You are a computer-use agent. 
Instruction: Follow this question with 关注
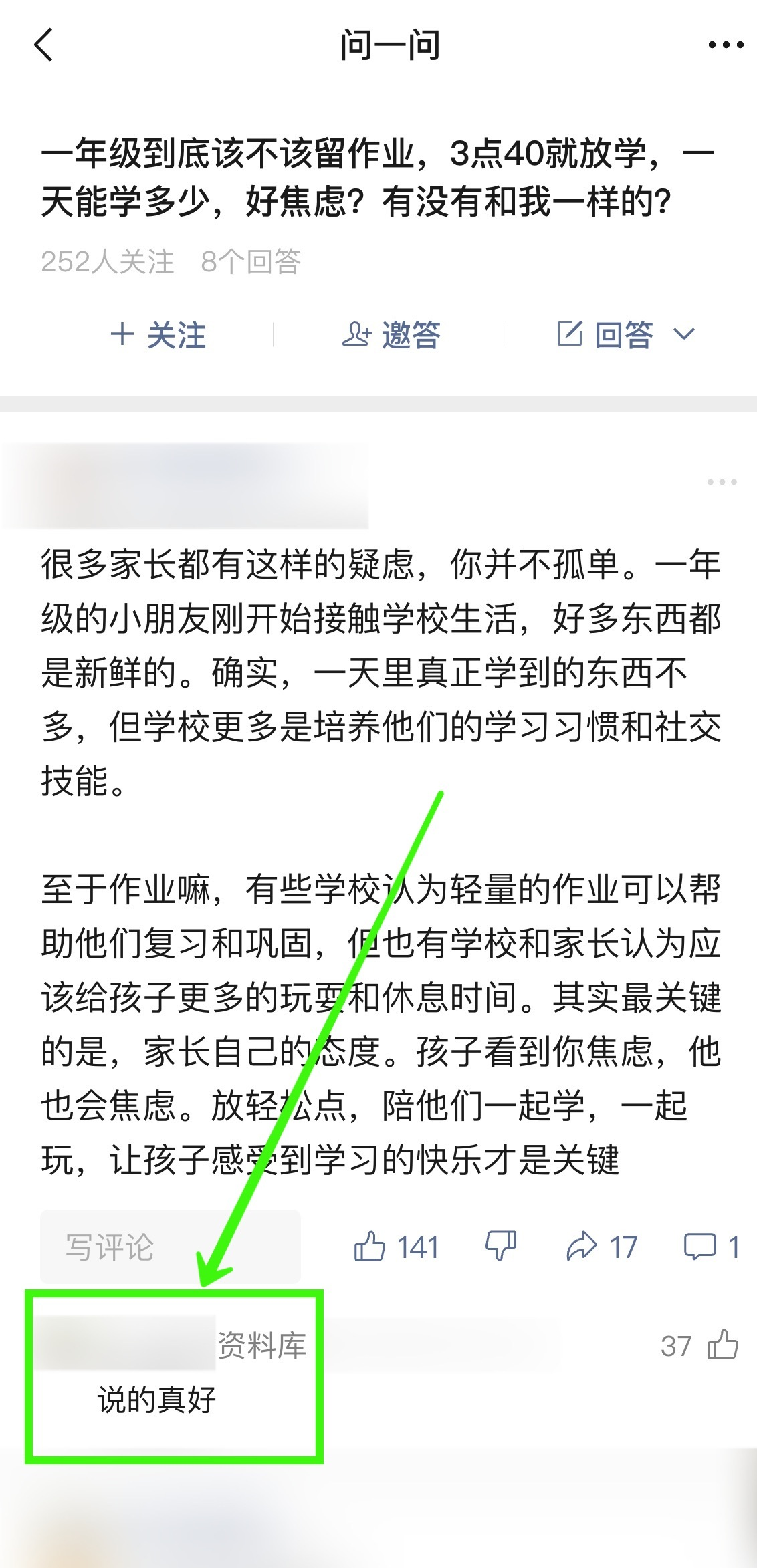158,334
